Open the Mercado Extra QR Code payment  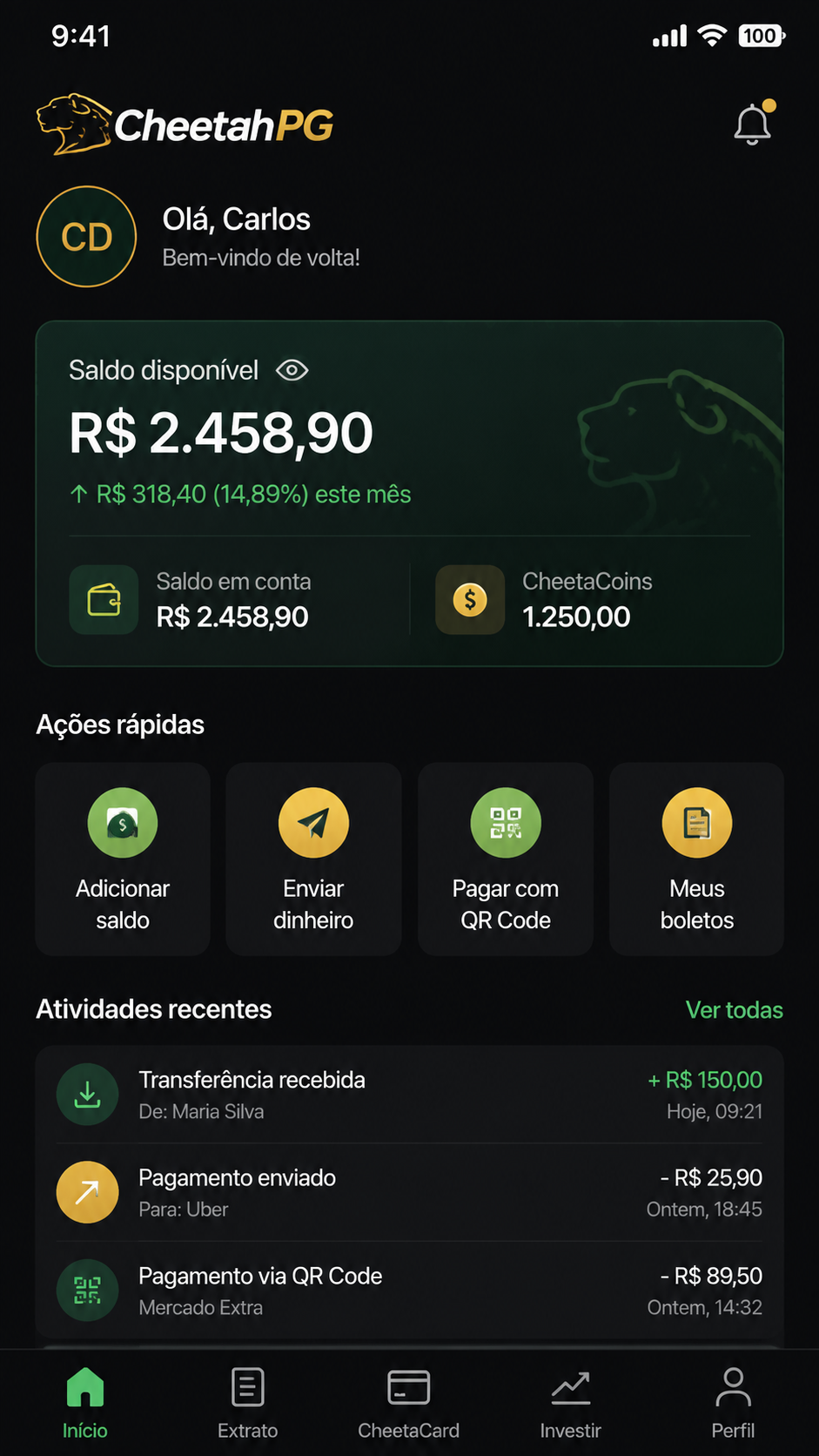(409, 1291)
